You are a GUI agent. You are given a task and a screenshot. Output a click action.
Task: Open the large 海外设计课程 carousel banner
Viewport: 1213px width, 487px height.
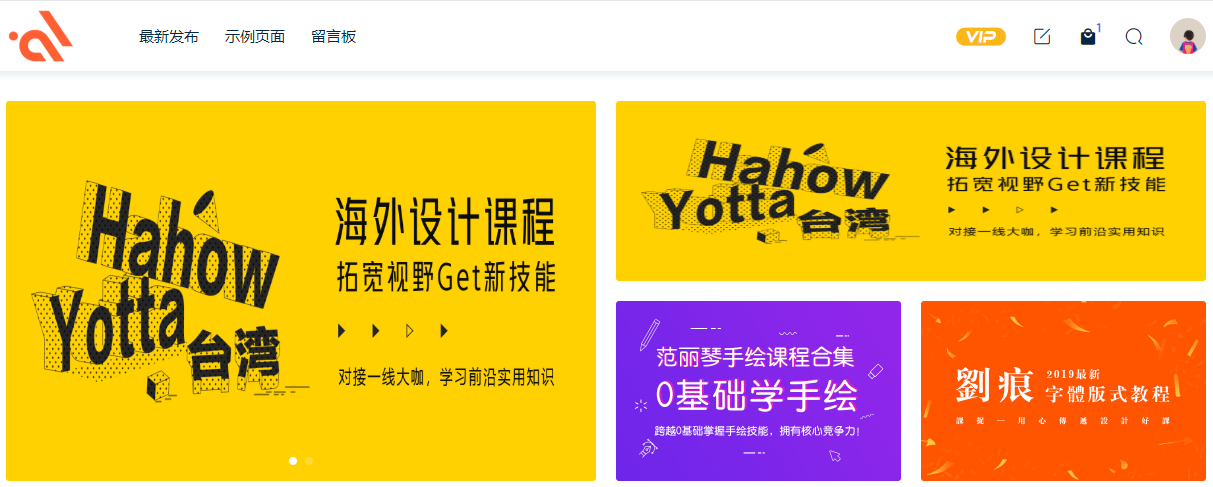[x=300, y=290]
